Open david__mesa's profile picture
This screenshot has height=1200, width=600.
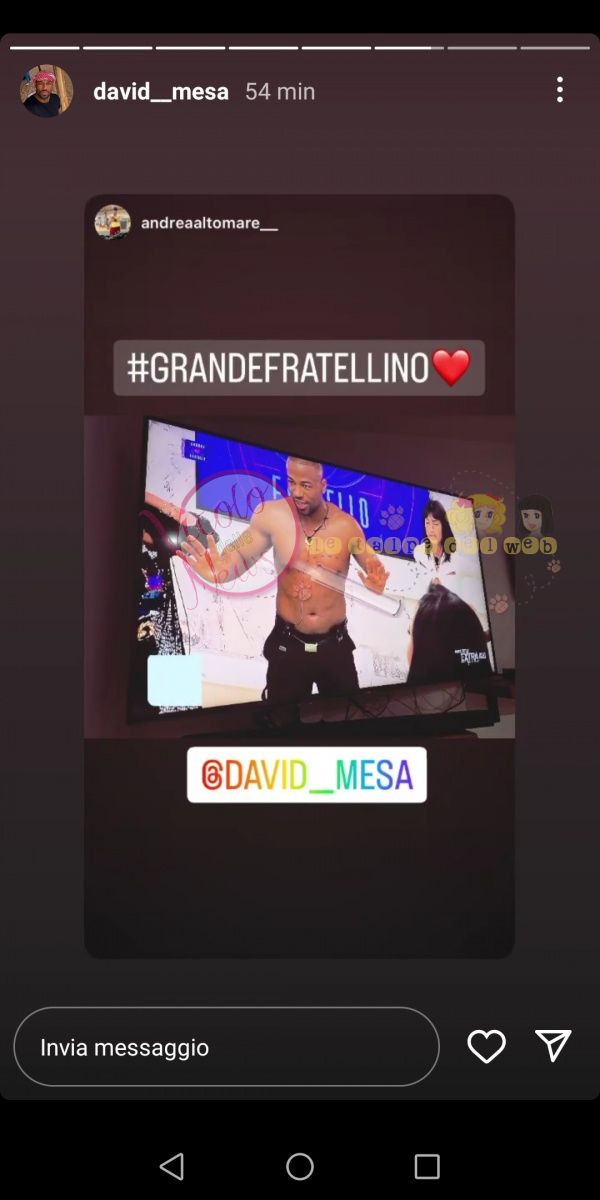pos(46,91)
